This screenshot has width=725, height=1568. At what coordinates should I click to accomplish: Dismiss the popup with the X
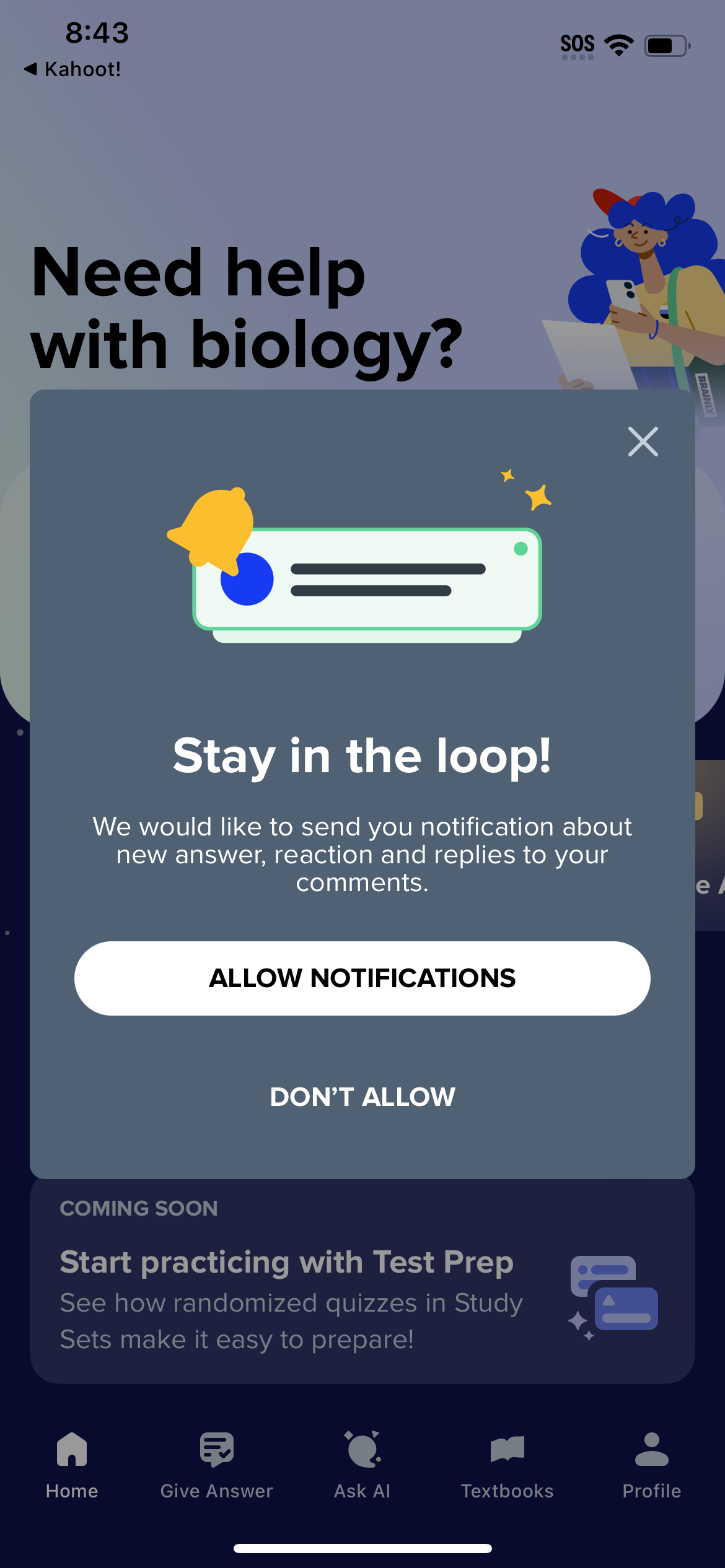tap(643, 442)
